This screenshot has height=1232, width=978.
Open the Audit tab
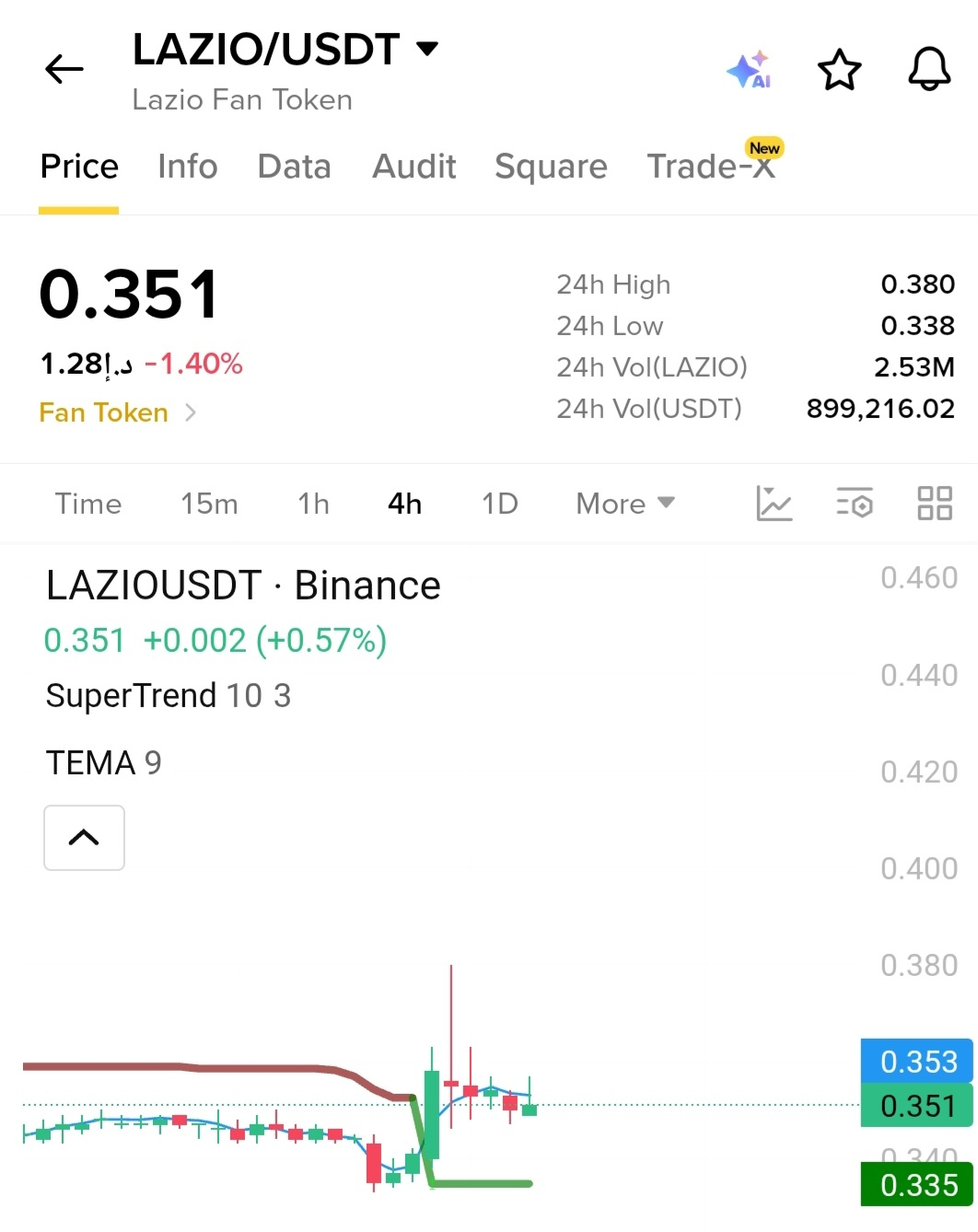click(x=414, y=167)
